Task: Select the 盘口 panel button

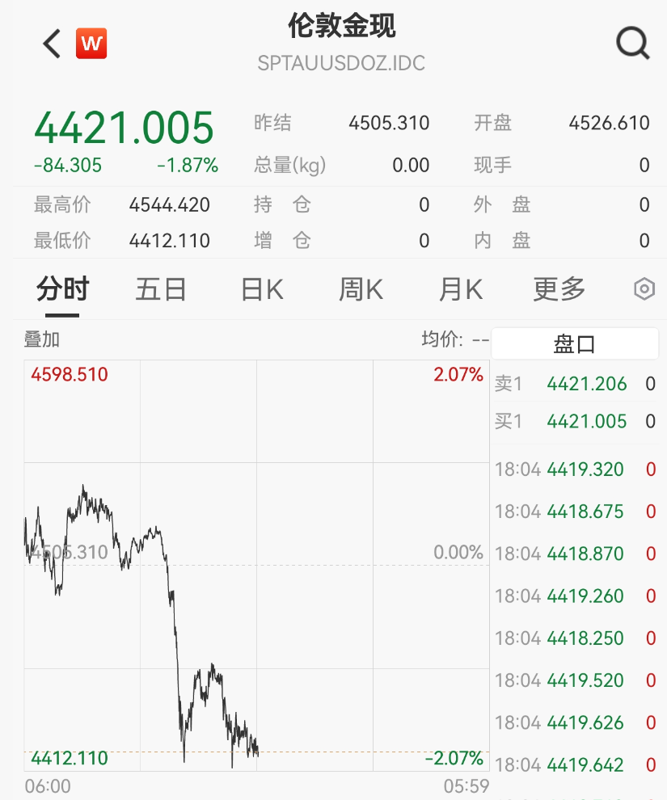Action: (574, 343)
